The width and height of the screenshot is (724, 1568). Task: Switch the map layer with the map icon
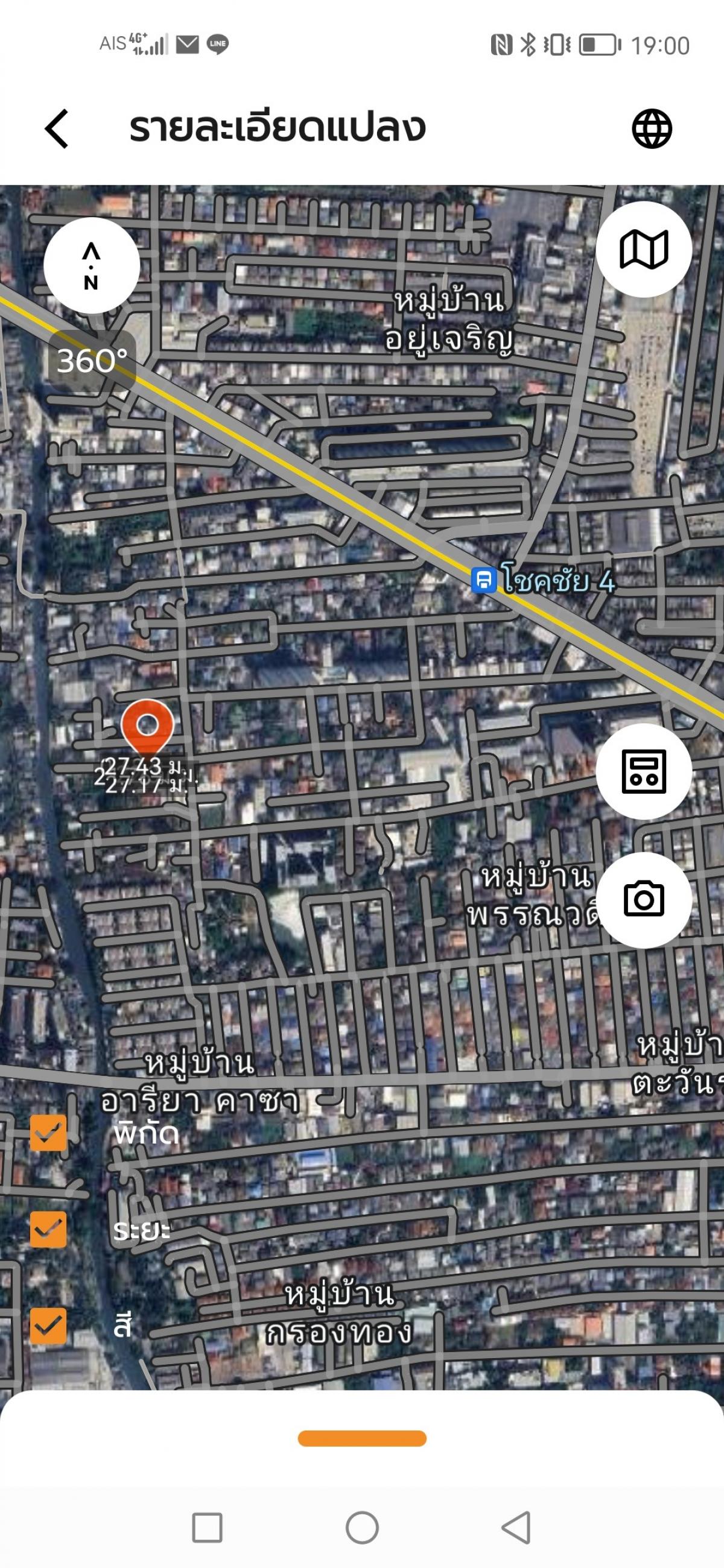644,249
